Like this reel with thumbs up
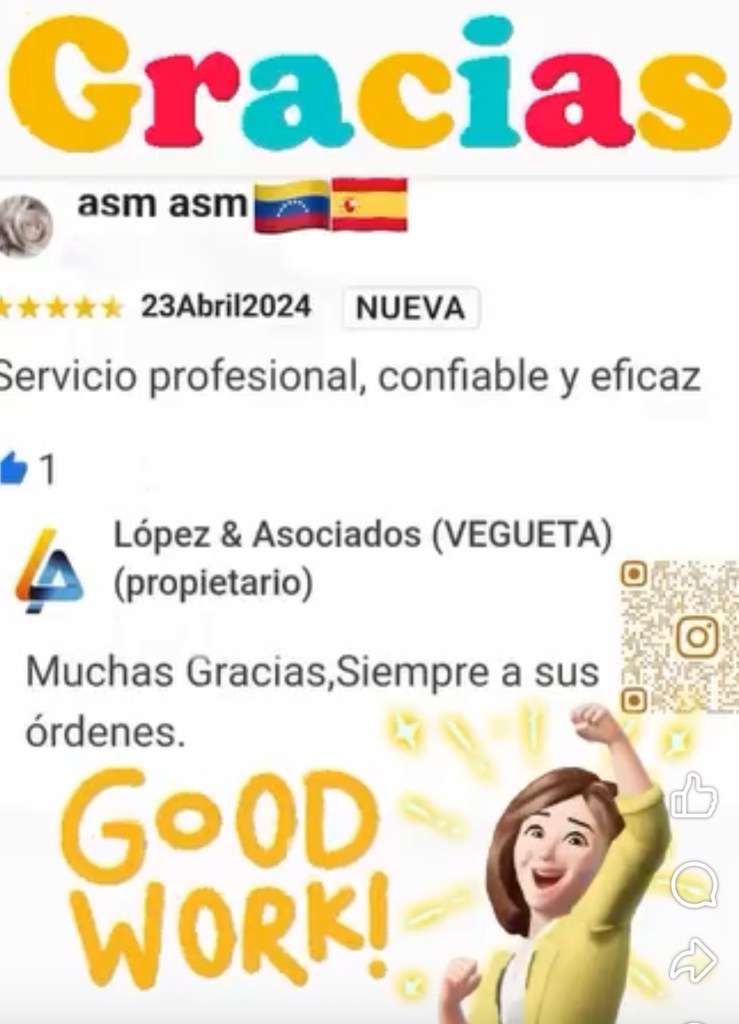Screen dimensions: 739x1024 [x=693, y=797]
